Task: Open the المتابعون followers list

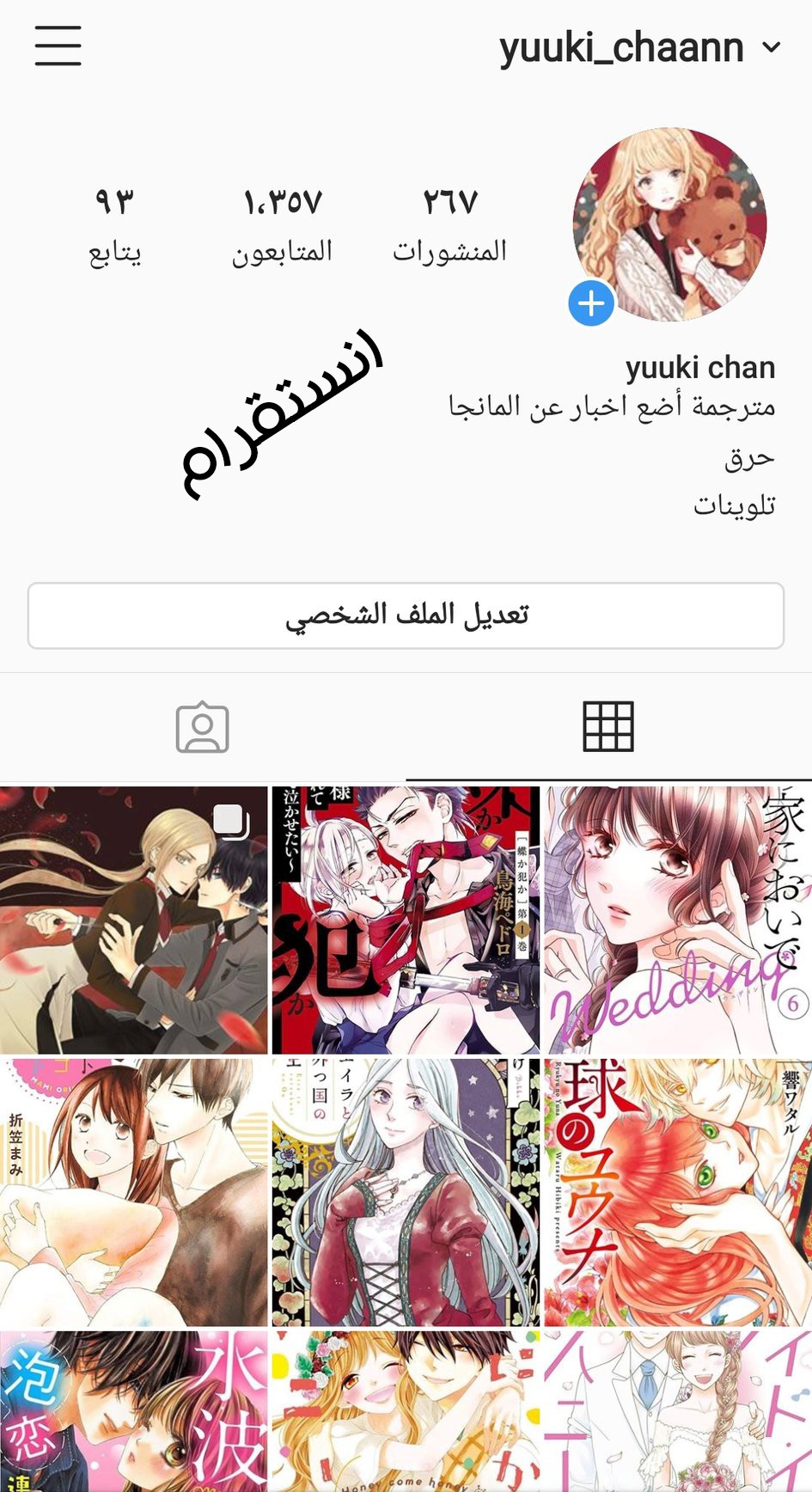Action: pos(282,225)
